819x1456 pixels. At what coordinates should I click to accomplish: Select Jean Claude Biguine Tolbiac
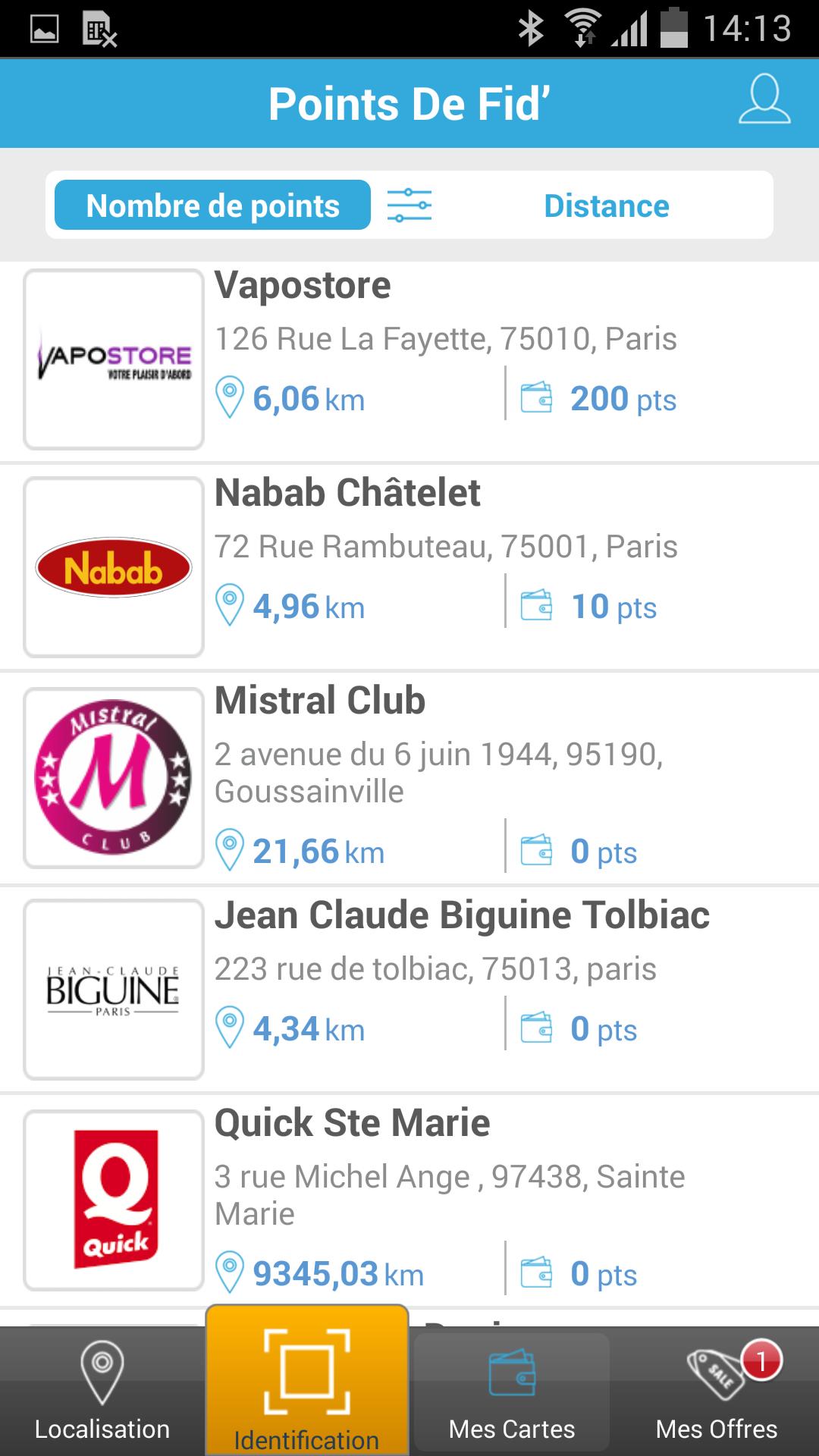409,989
